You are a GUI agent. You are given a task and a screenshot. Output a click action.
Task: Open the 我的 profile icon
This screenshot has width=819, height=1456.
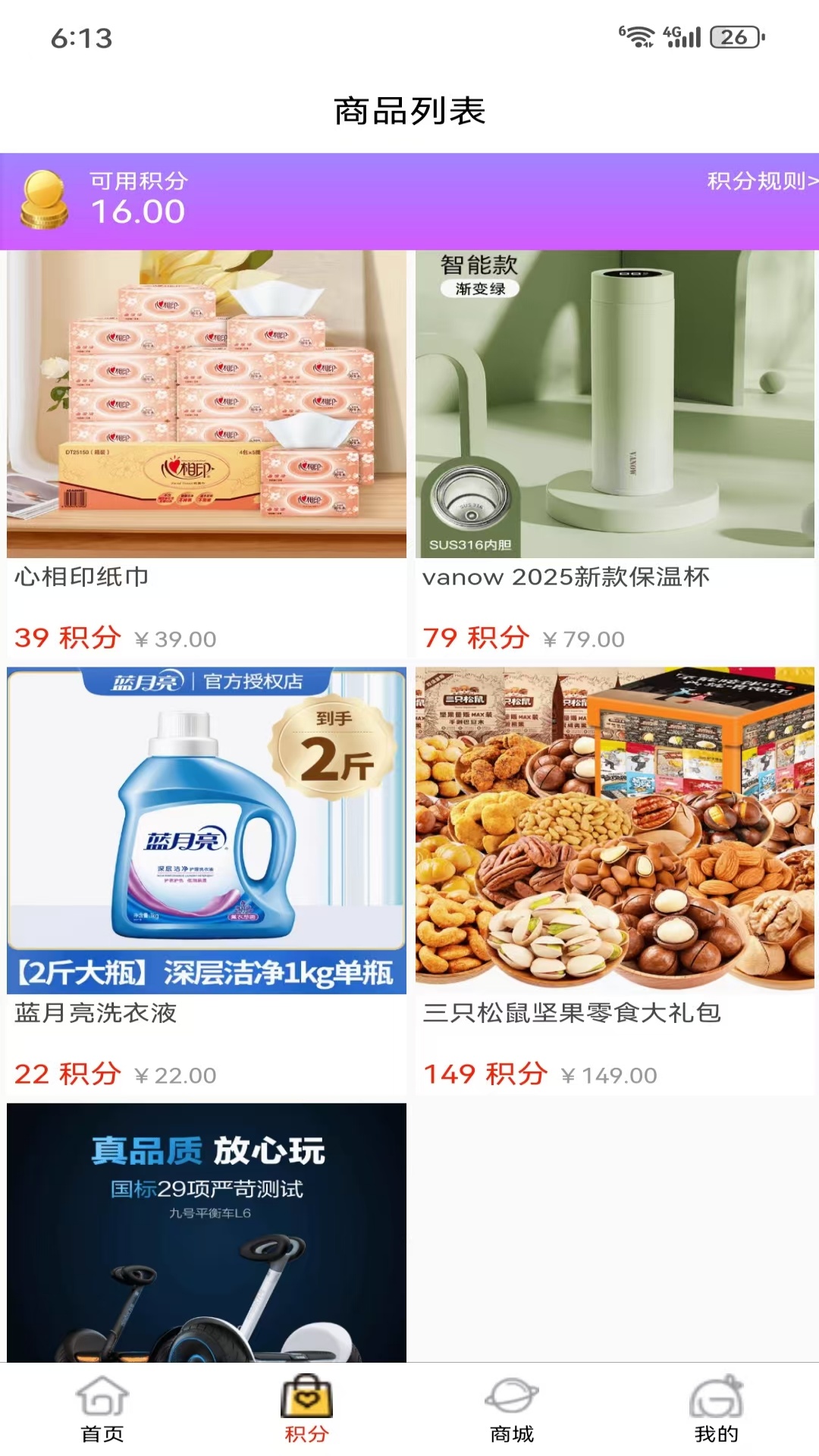715,1398
